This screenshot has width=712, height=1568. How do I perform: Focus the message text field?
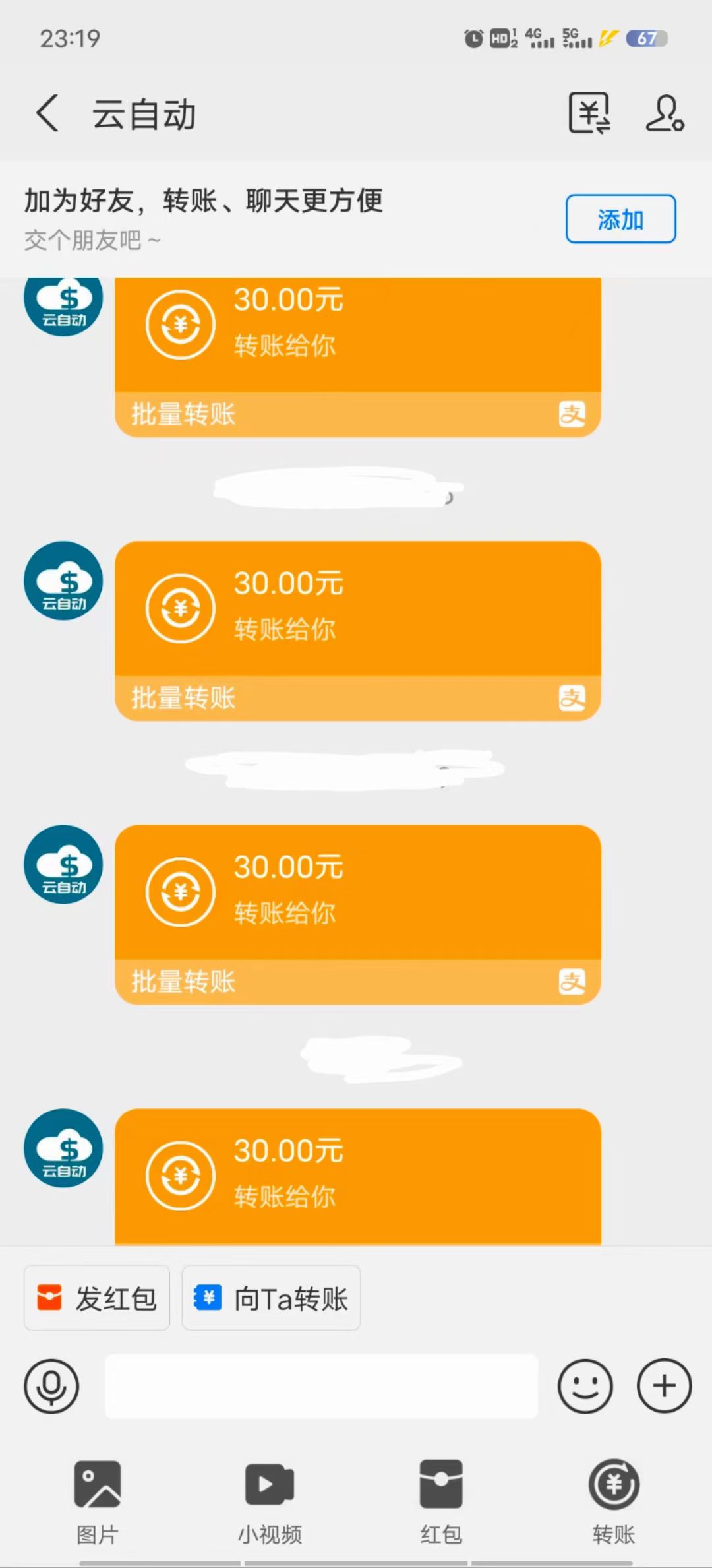[322, 1386]
